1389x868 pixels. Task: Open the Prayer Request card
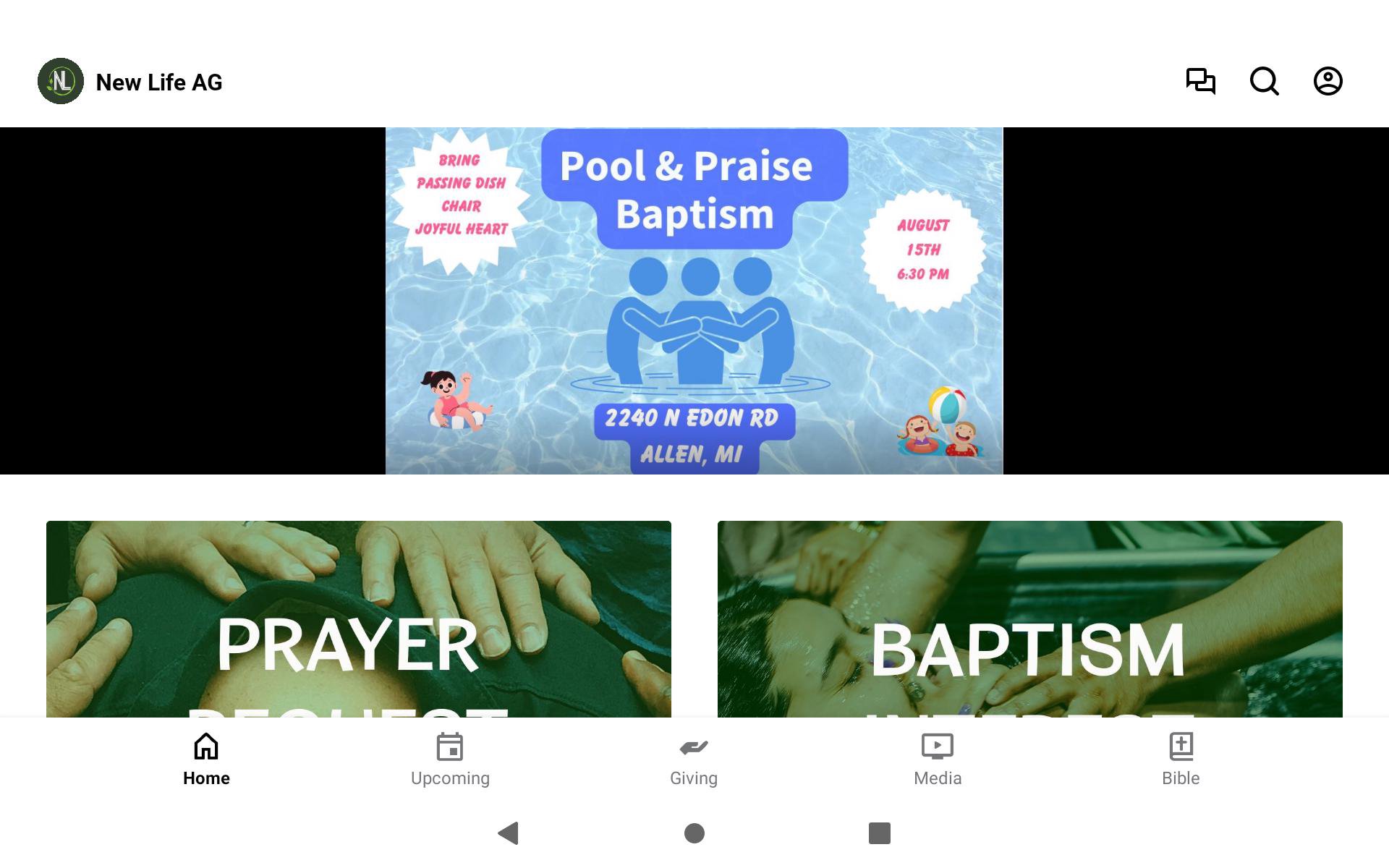358,619
